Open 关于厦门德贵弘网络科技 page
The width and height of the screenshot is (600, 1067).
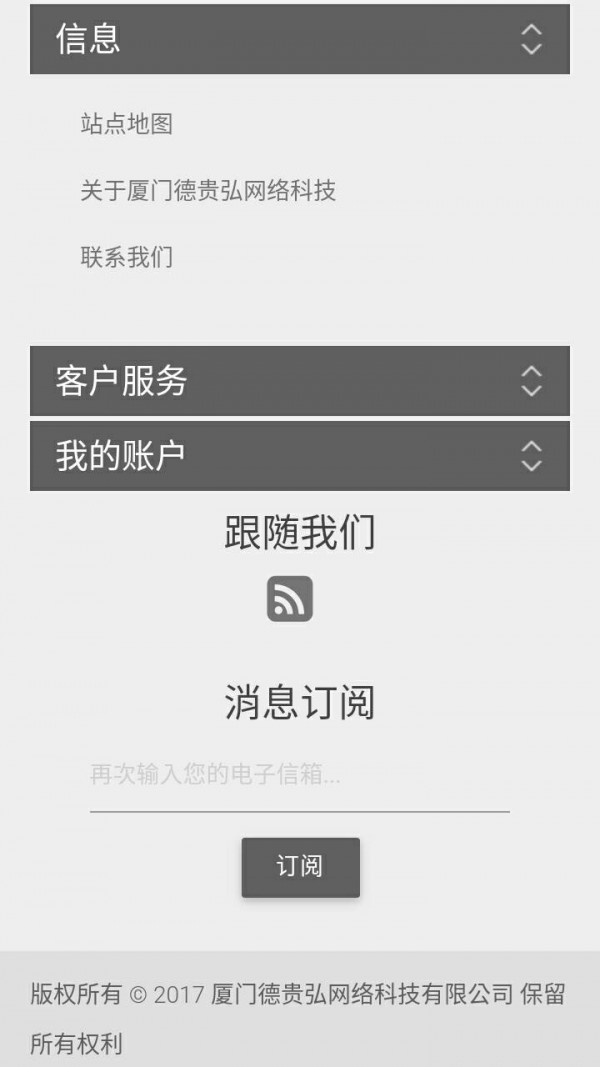[208, 190]
